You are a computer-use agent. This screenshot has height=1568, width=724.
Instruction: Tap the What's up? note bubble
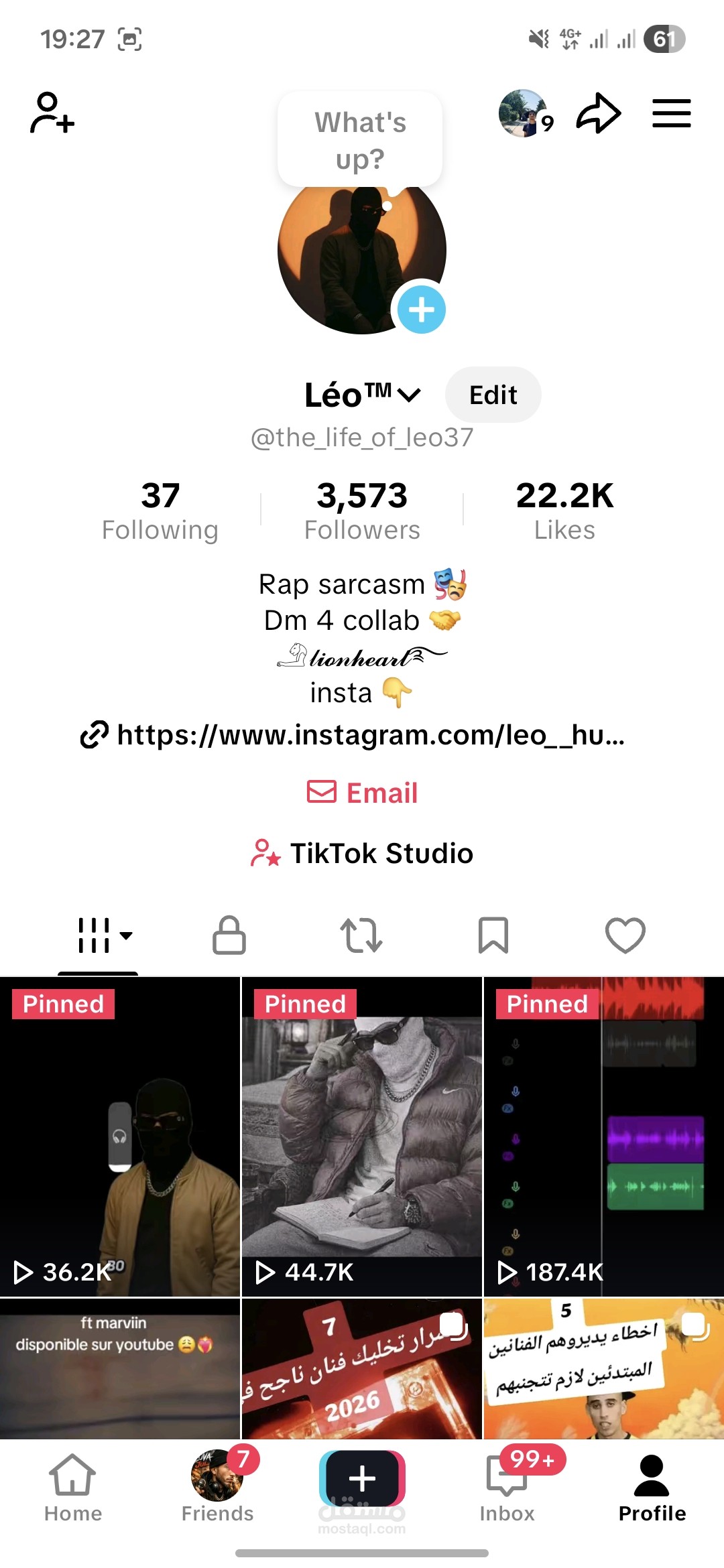click(x=361, y=141)
